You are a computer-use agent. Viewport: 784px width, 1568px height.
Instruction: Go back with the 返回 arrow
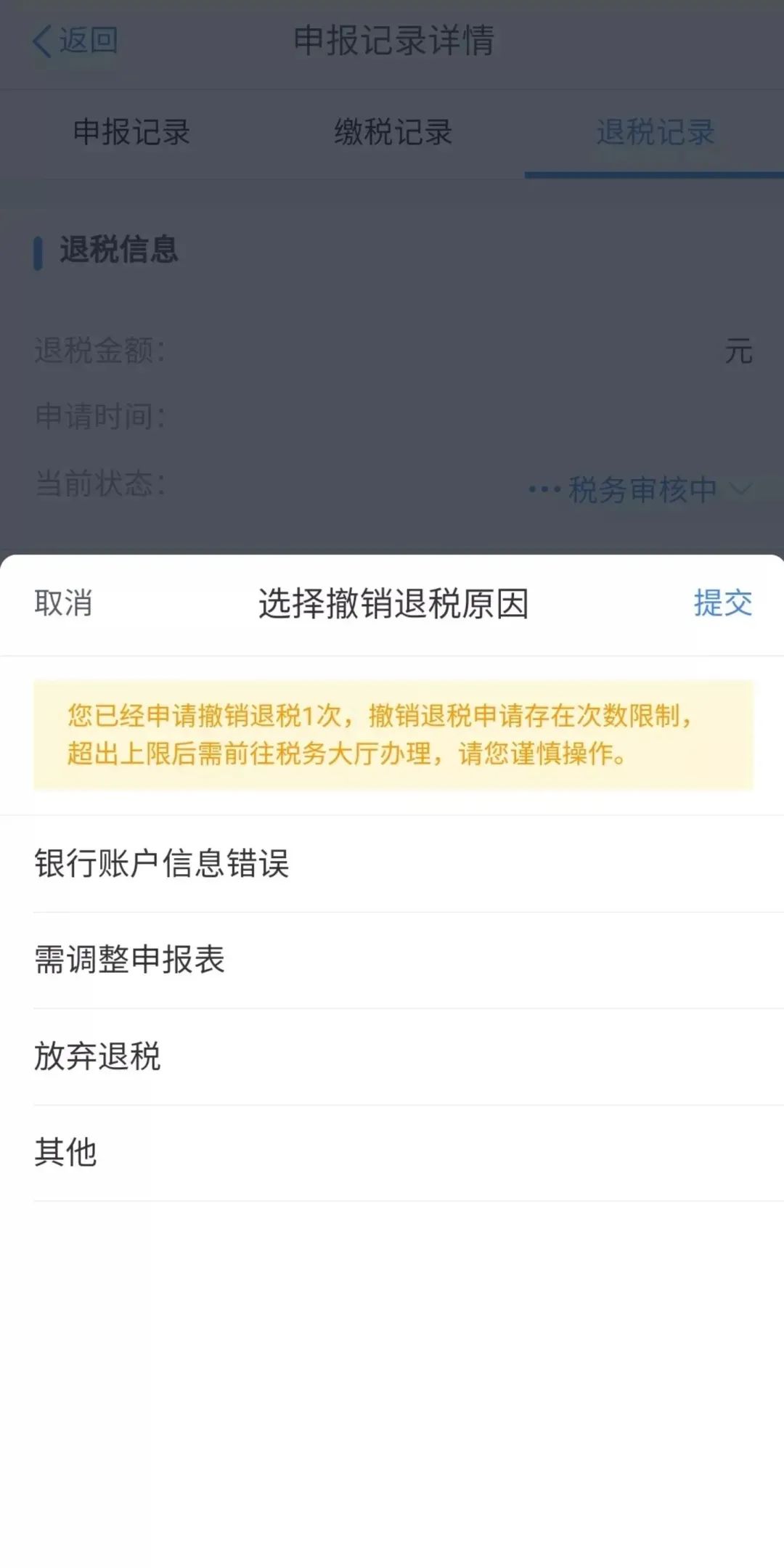[74, 41]
